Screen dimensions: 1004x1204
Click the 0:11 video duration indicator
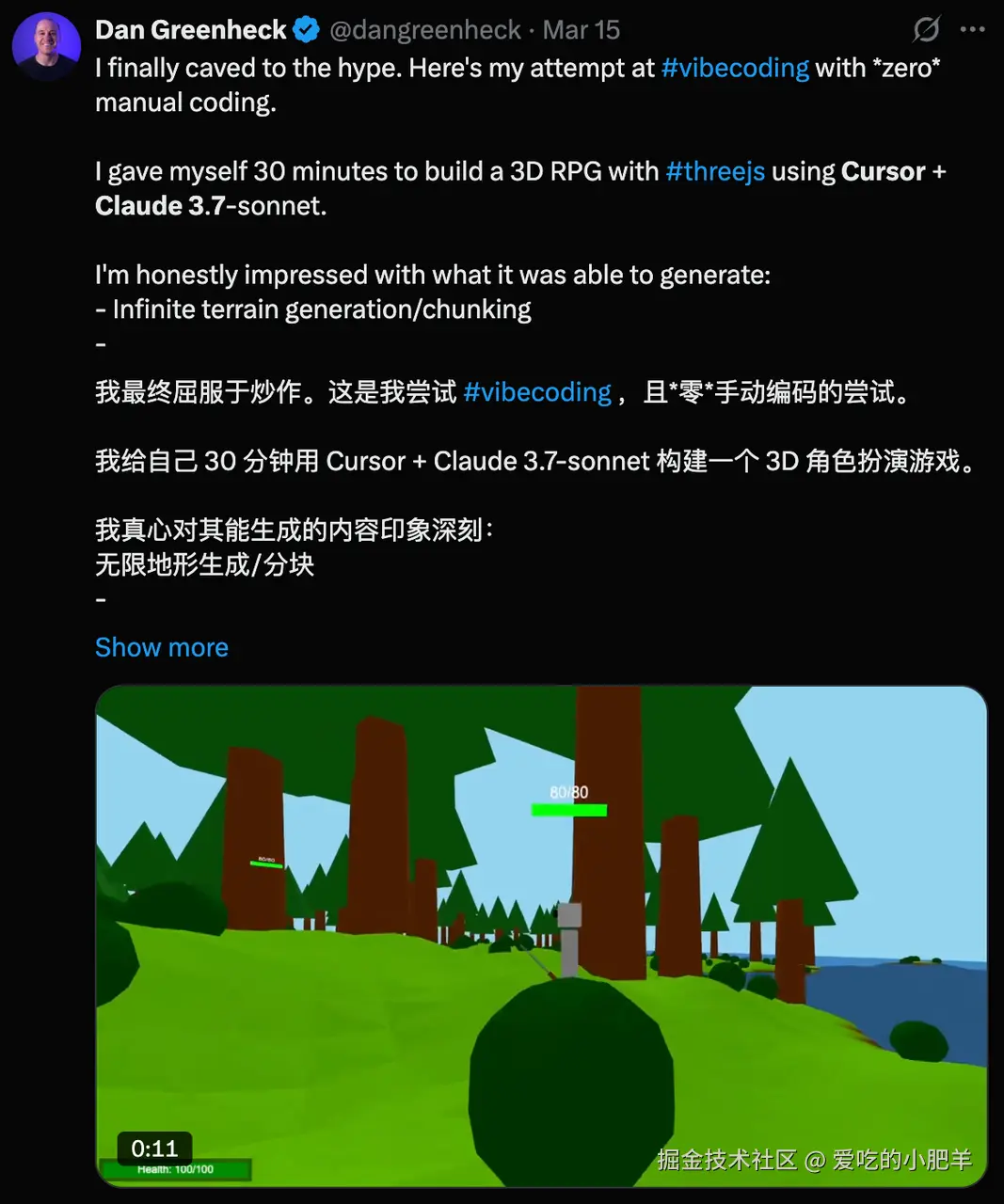point(154,1148)
